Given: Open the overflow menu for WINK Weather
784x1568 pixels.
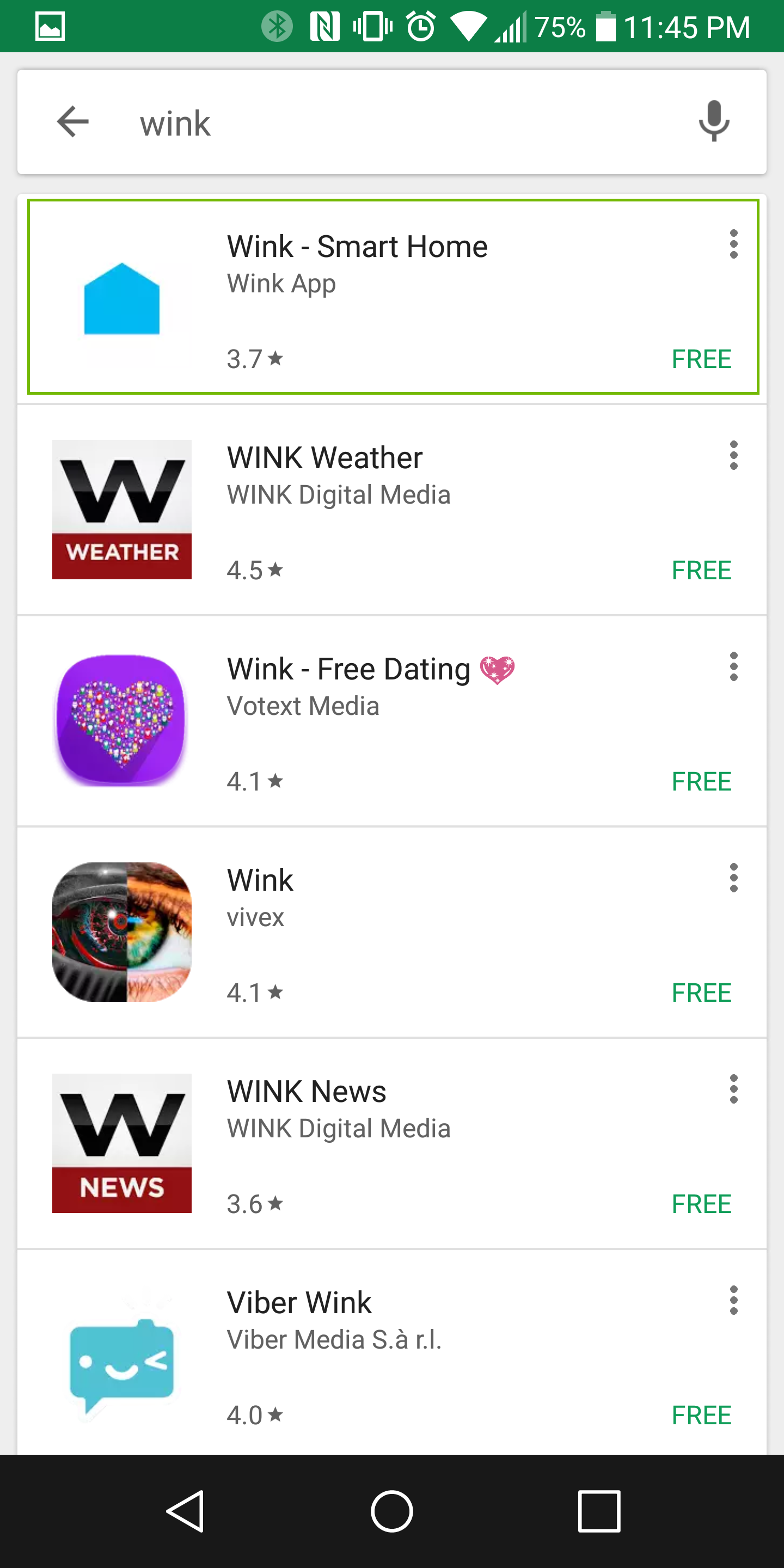Looking at the screenshot, I should click(733, 456).
